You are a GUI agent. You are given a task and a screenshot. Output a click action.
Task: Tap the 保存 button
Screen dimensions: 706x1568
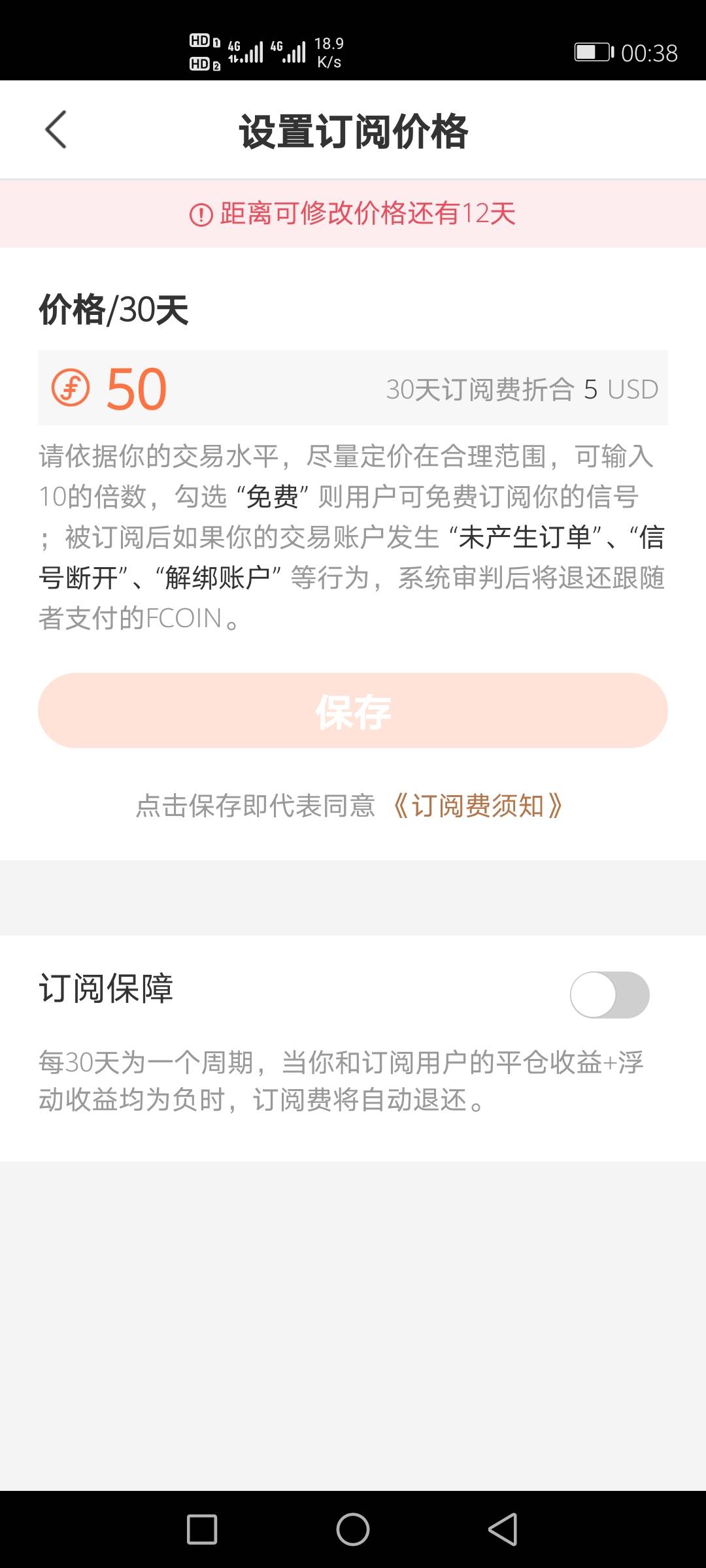(x=353, y=711)
